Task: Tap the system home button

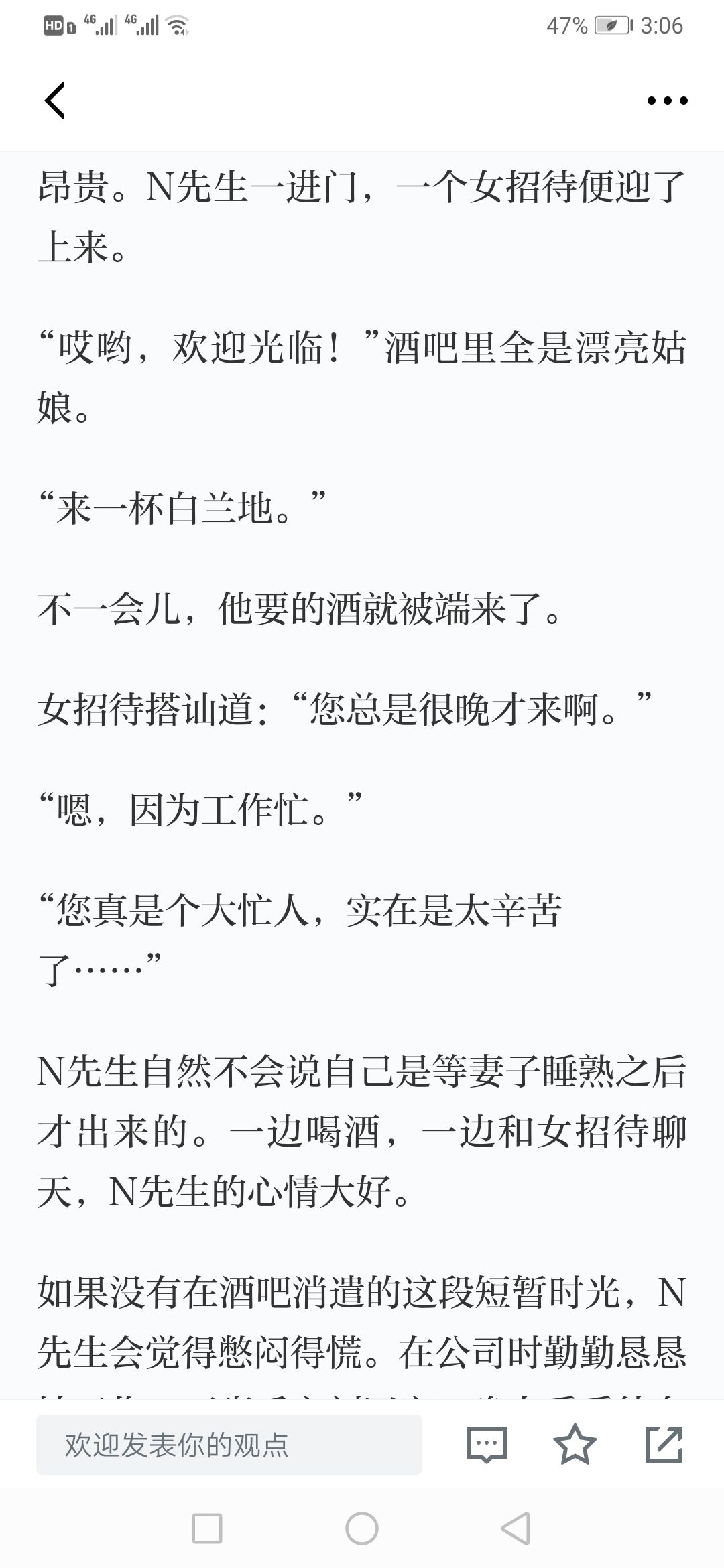Action: click(362, 1528)
